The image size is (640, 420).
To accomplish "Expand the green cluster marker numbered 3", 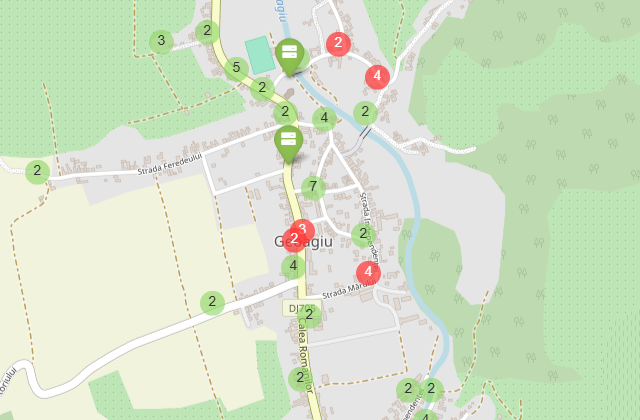I will coord(160,41).
